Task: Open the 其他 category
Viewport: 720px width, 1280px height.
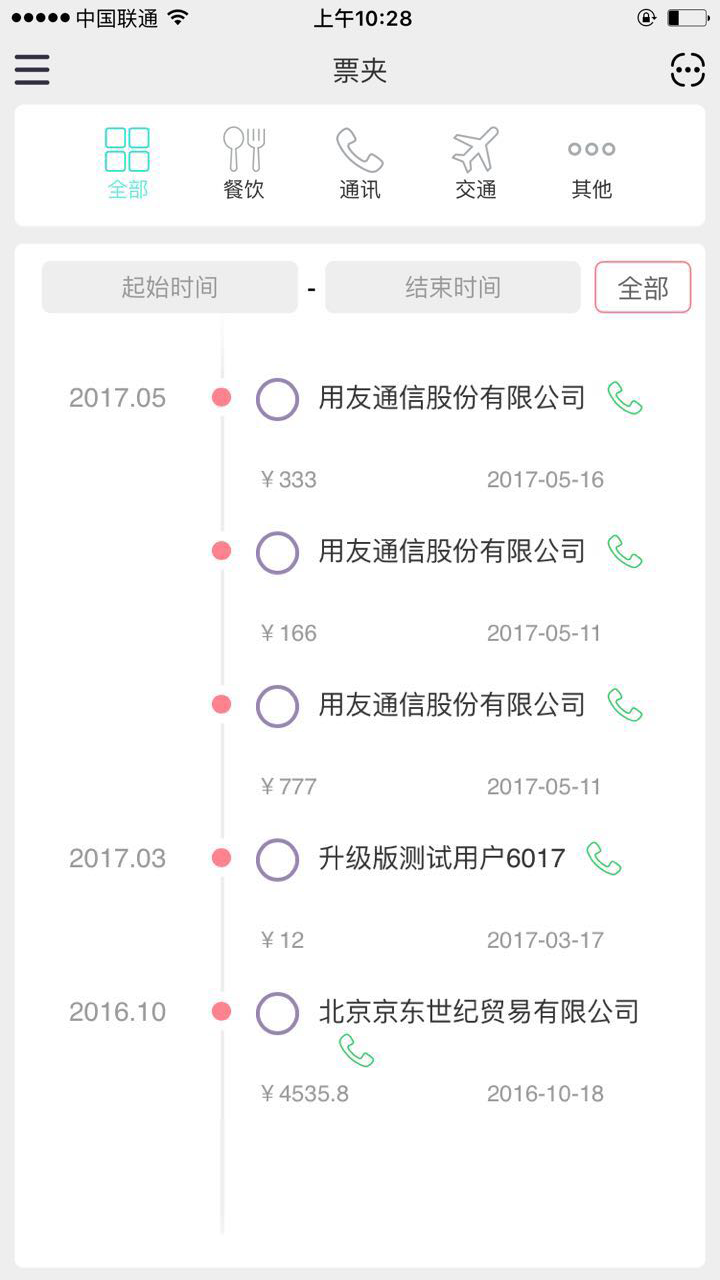Action: (591, 163)
